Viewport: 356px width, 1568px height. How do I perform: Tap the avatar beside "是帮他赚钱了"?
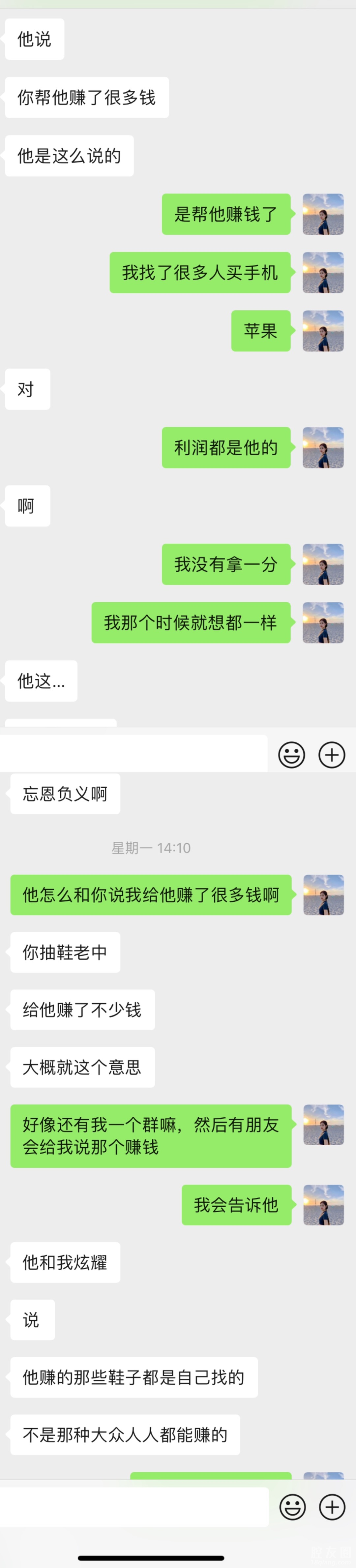(x=323, y=214)
